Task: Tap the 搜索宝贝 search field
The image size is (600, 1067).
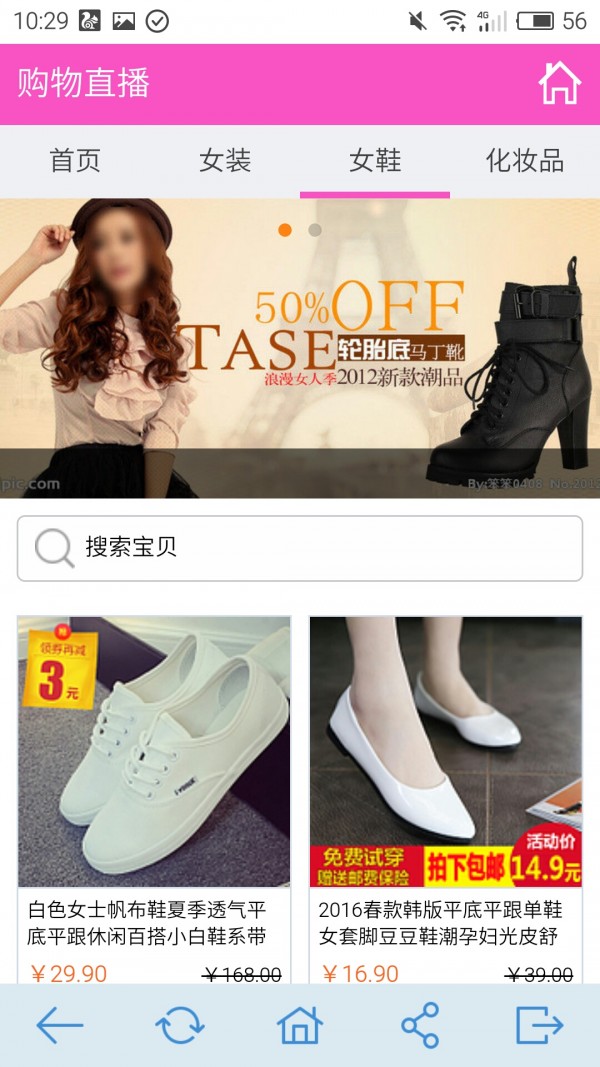Action: [300, 548]
